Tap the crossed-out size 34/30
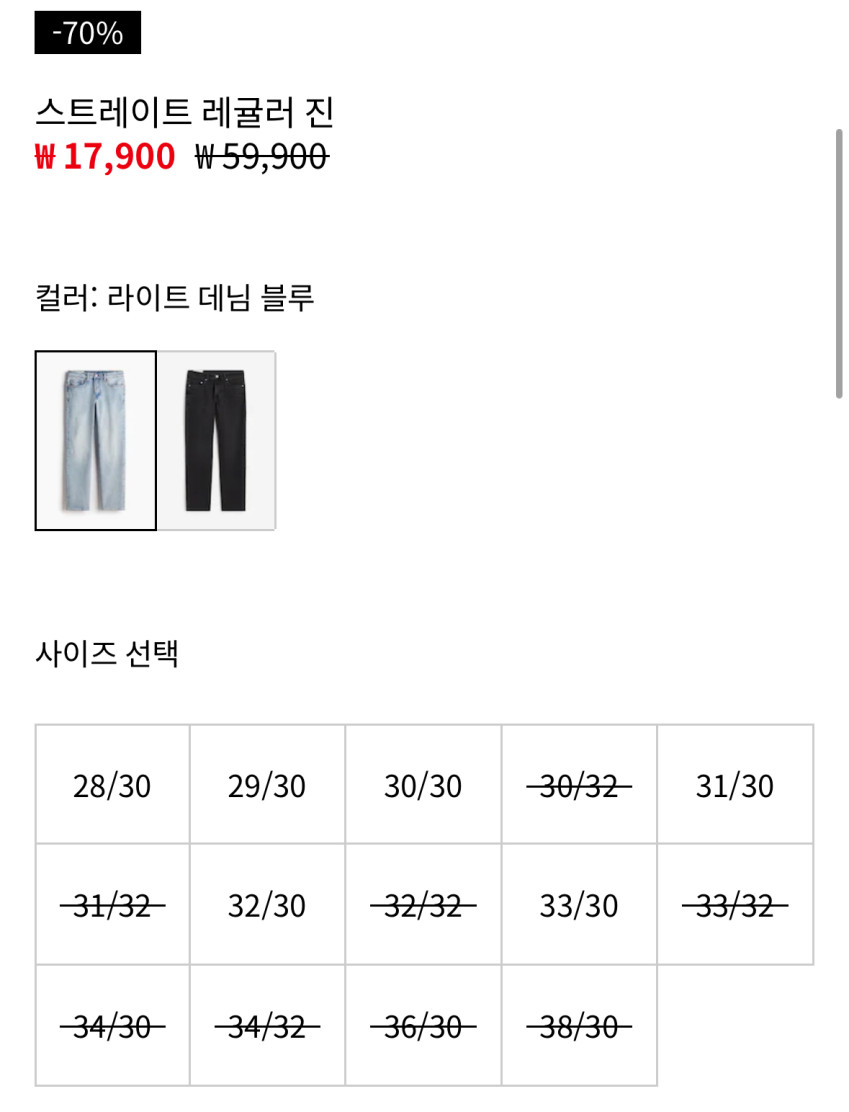 112,1026
